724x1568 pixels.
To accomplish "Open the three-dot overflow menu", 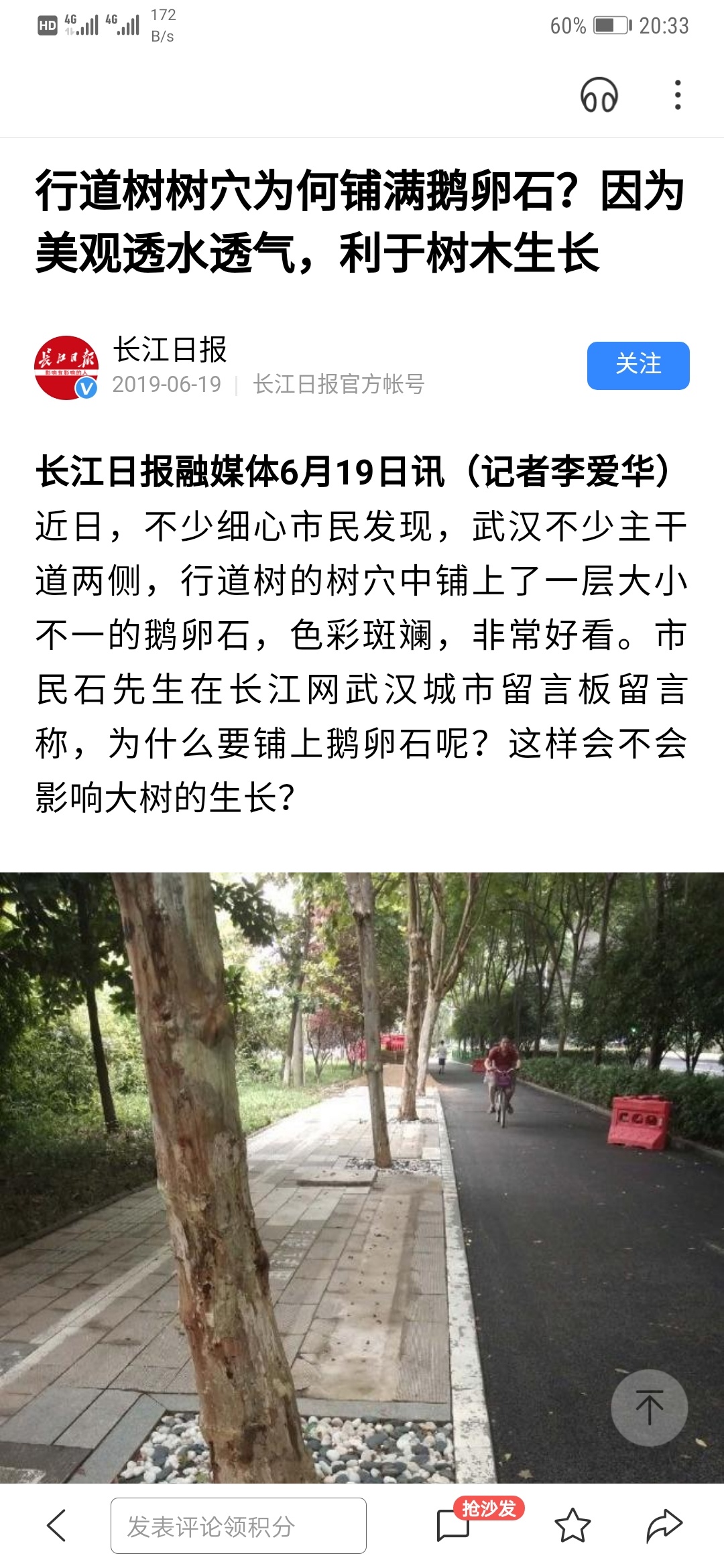I will 678,95.
